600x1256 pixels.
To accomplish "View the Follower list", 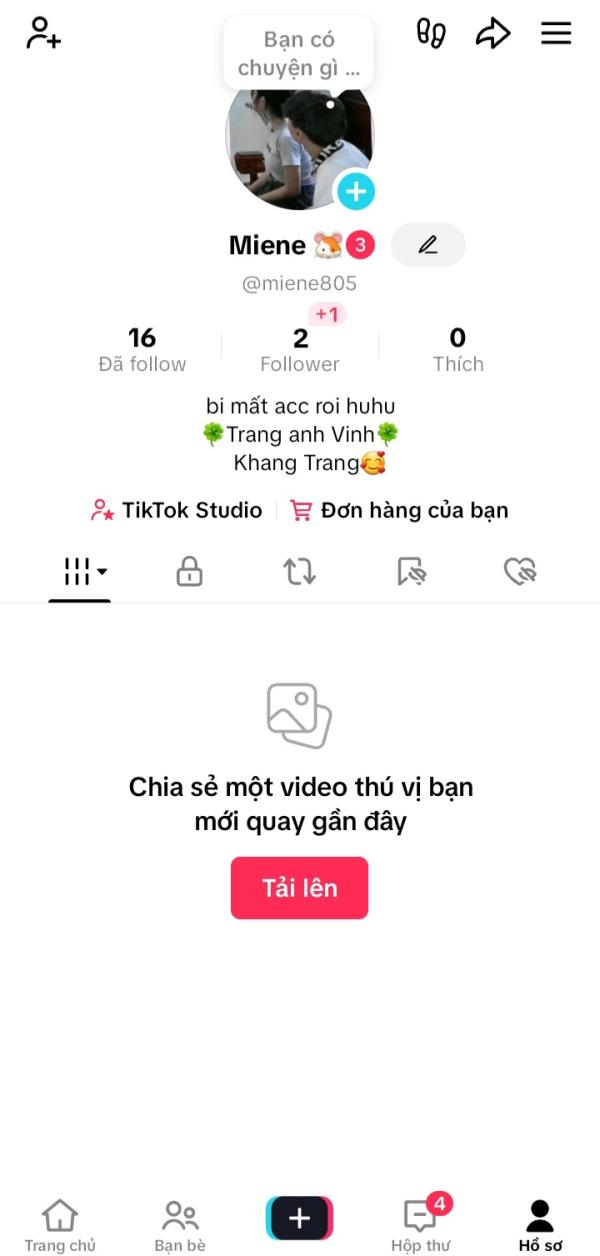I will 300,350.
